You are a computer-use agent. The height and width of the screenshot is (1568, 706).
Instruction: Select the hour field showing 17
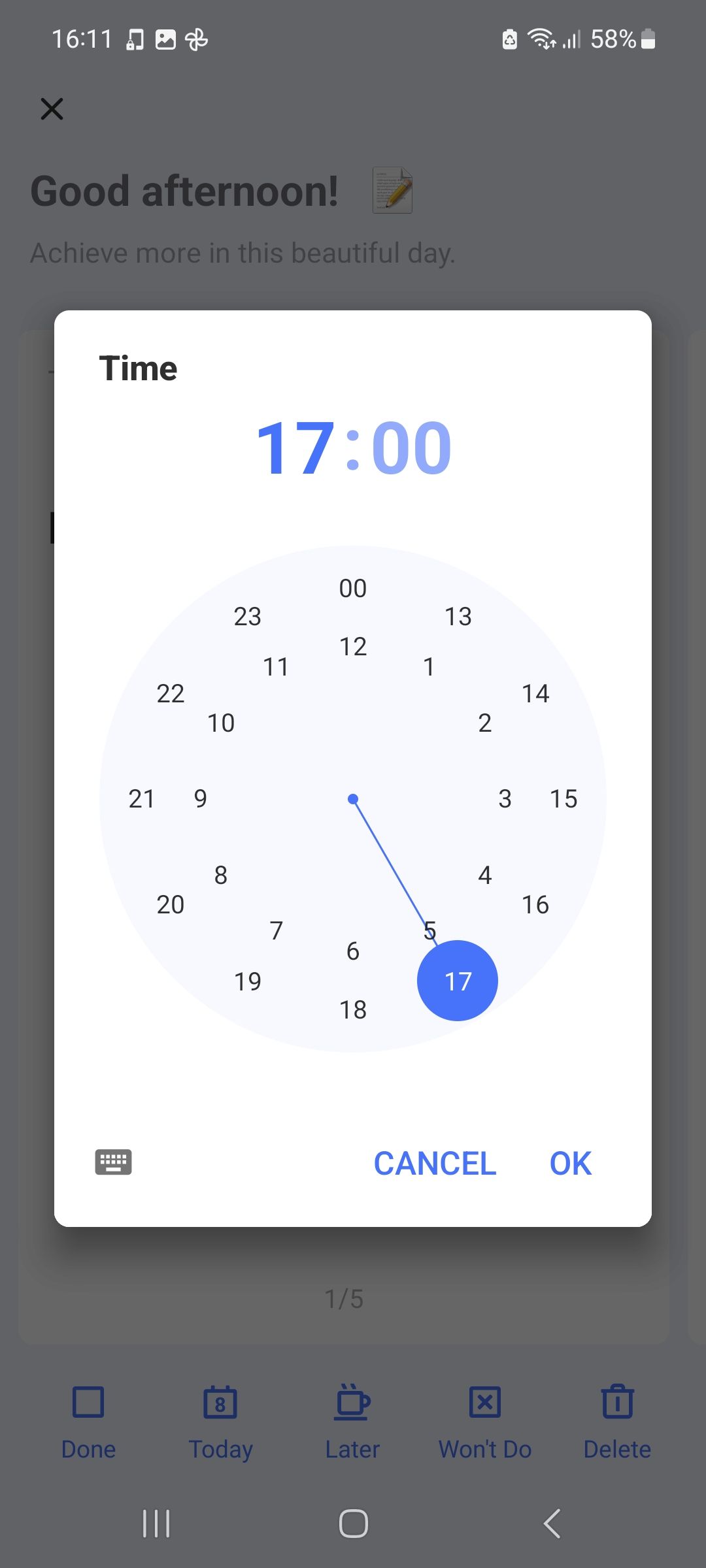tap(295, 448)
